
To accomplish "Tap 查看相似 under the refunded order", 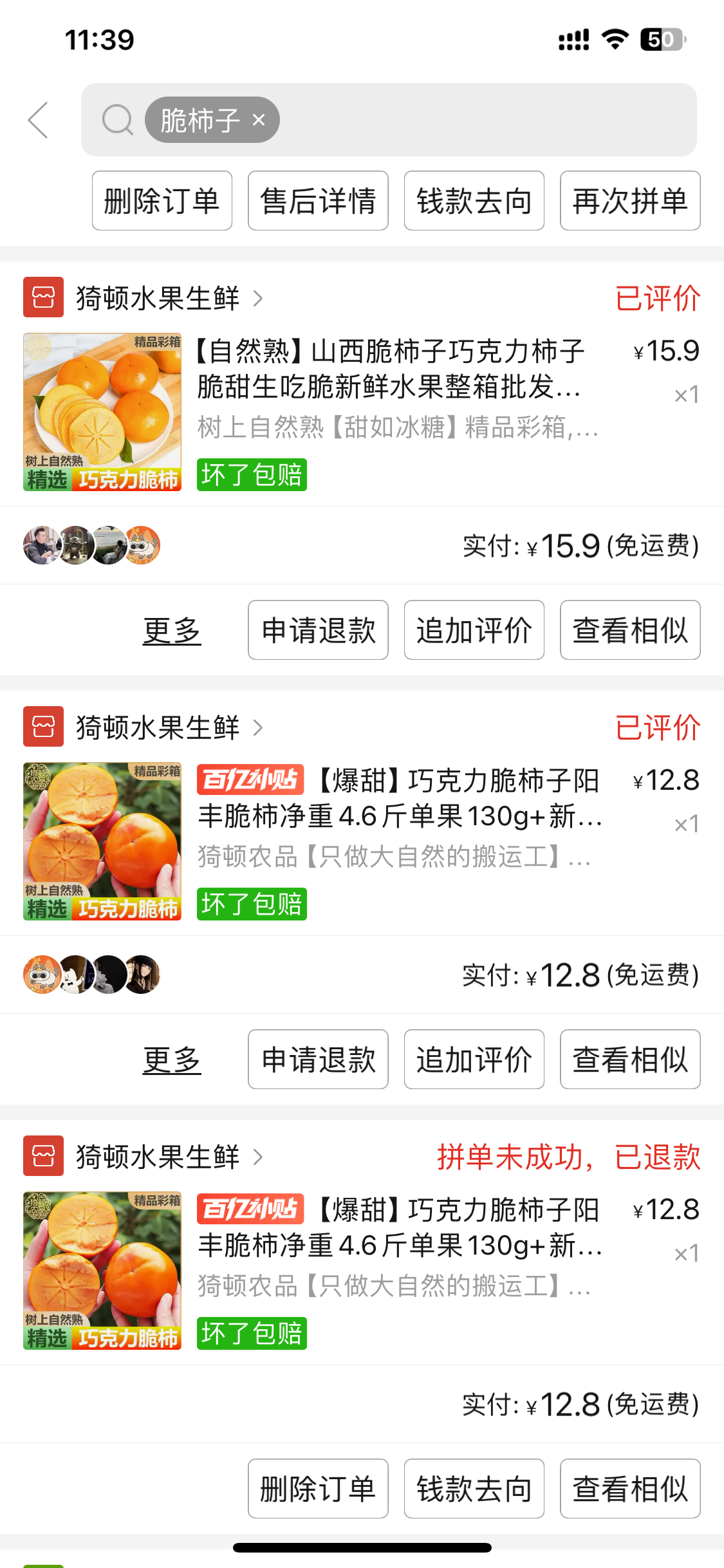I will click(x=630, y=1489).
